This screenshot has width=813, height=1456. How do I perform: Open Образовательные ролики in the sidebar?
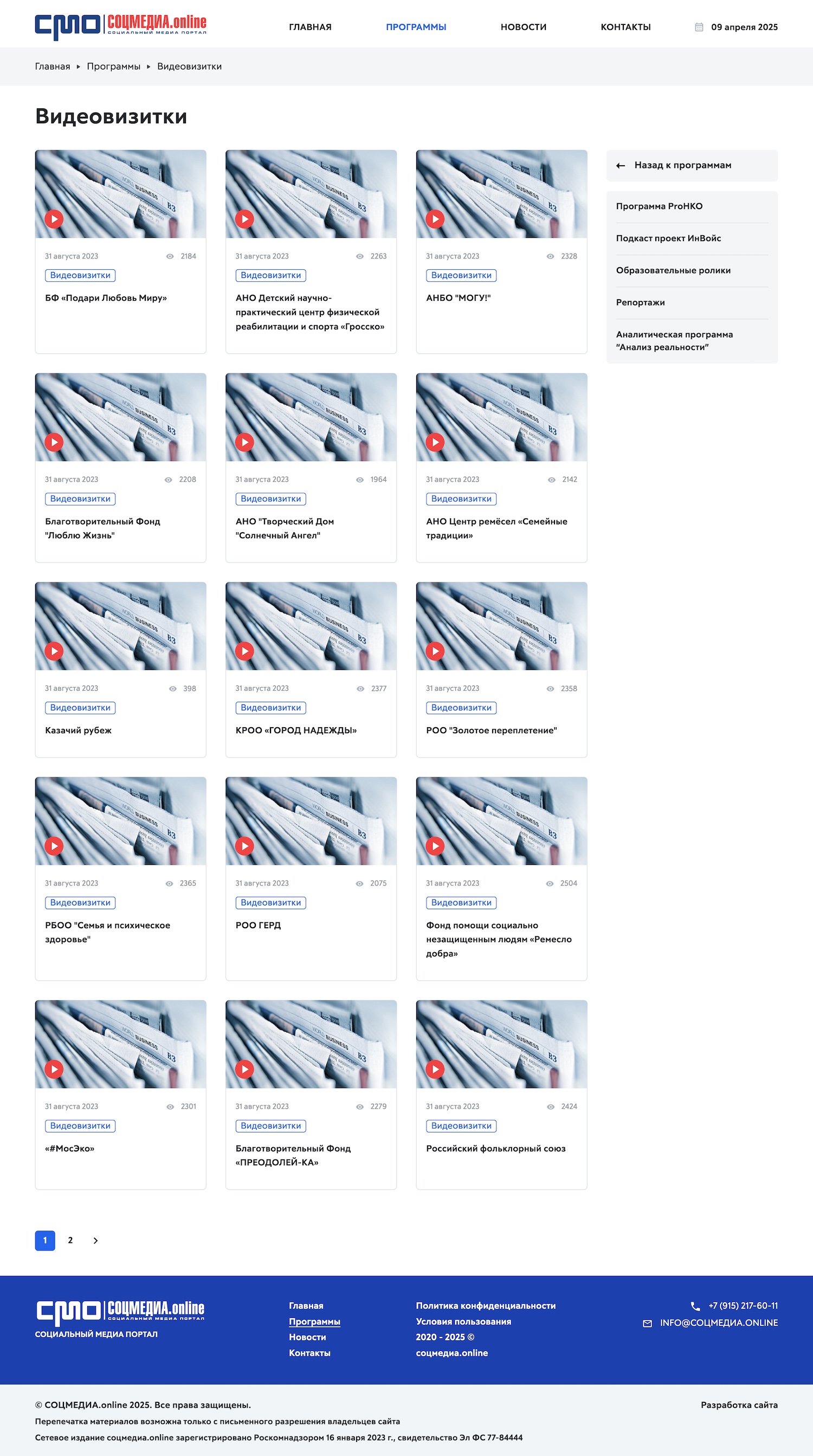[x=673, y=271]
